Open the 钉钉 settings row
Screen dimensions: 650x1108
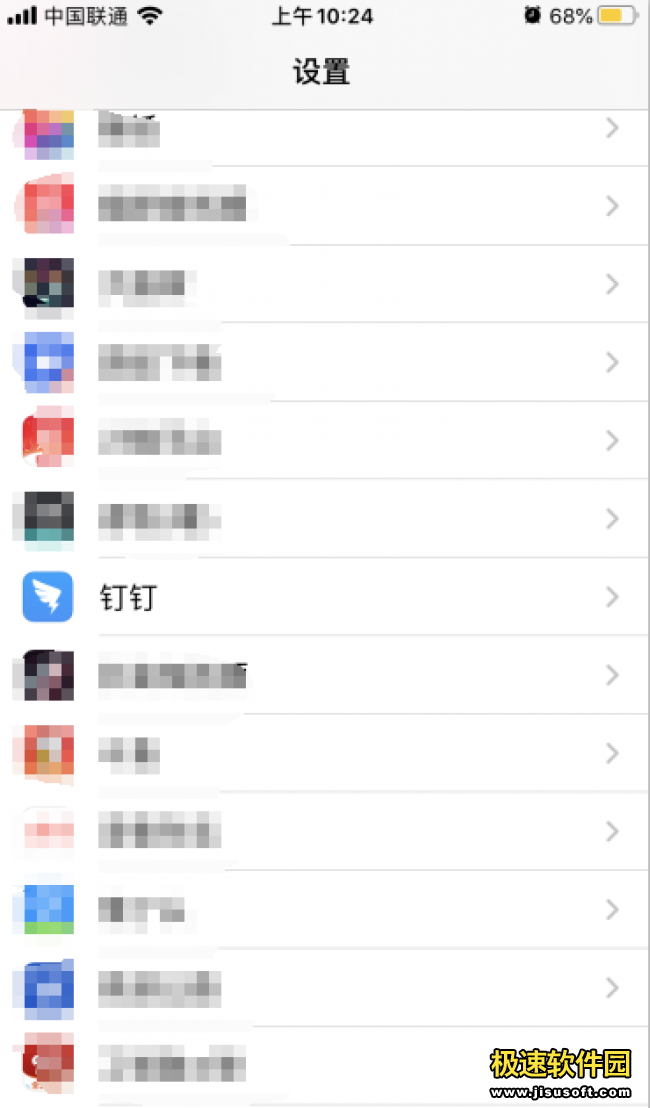[x=325, y=596]
